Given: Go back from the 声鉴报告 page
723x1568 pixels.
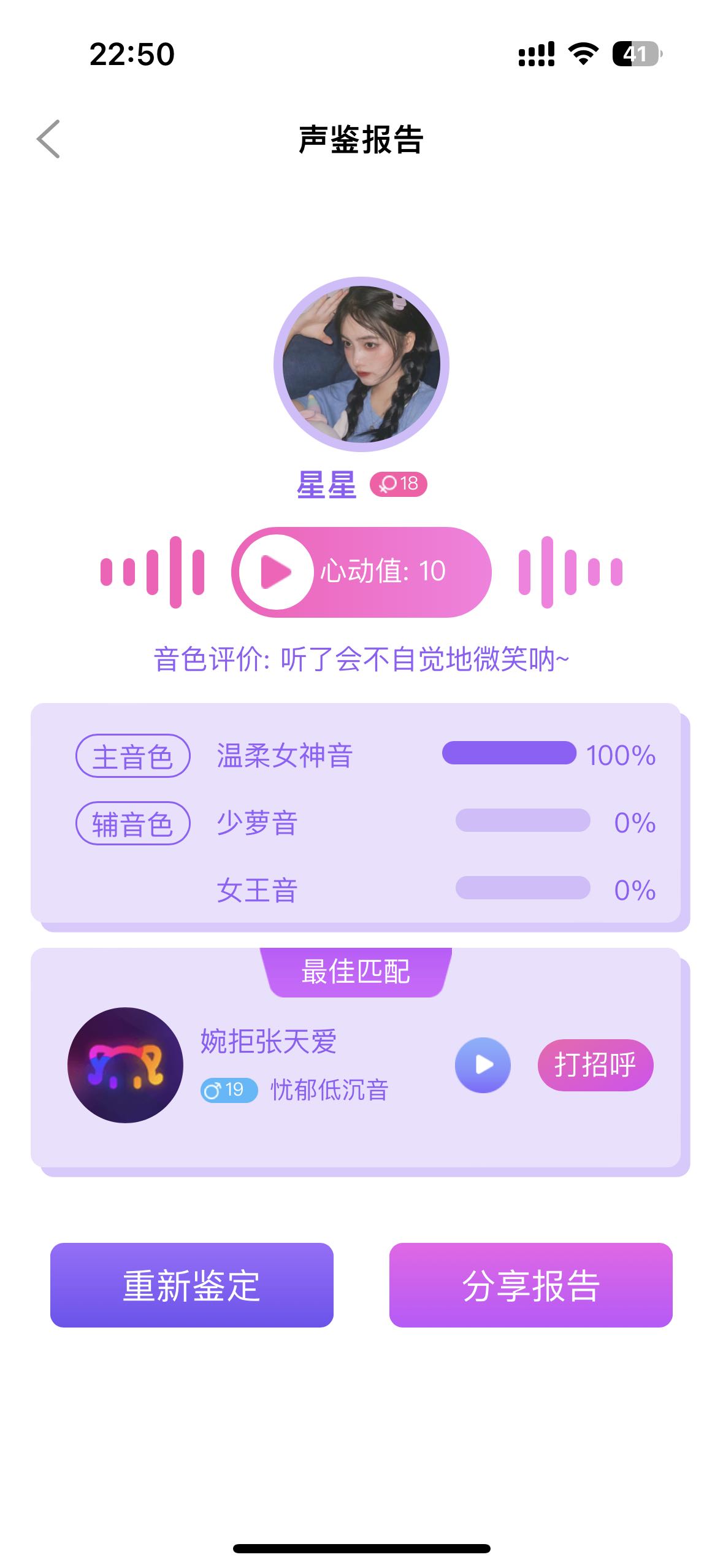Looking at the screenshot, I should click(48, 139).
